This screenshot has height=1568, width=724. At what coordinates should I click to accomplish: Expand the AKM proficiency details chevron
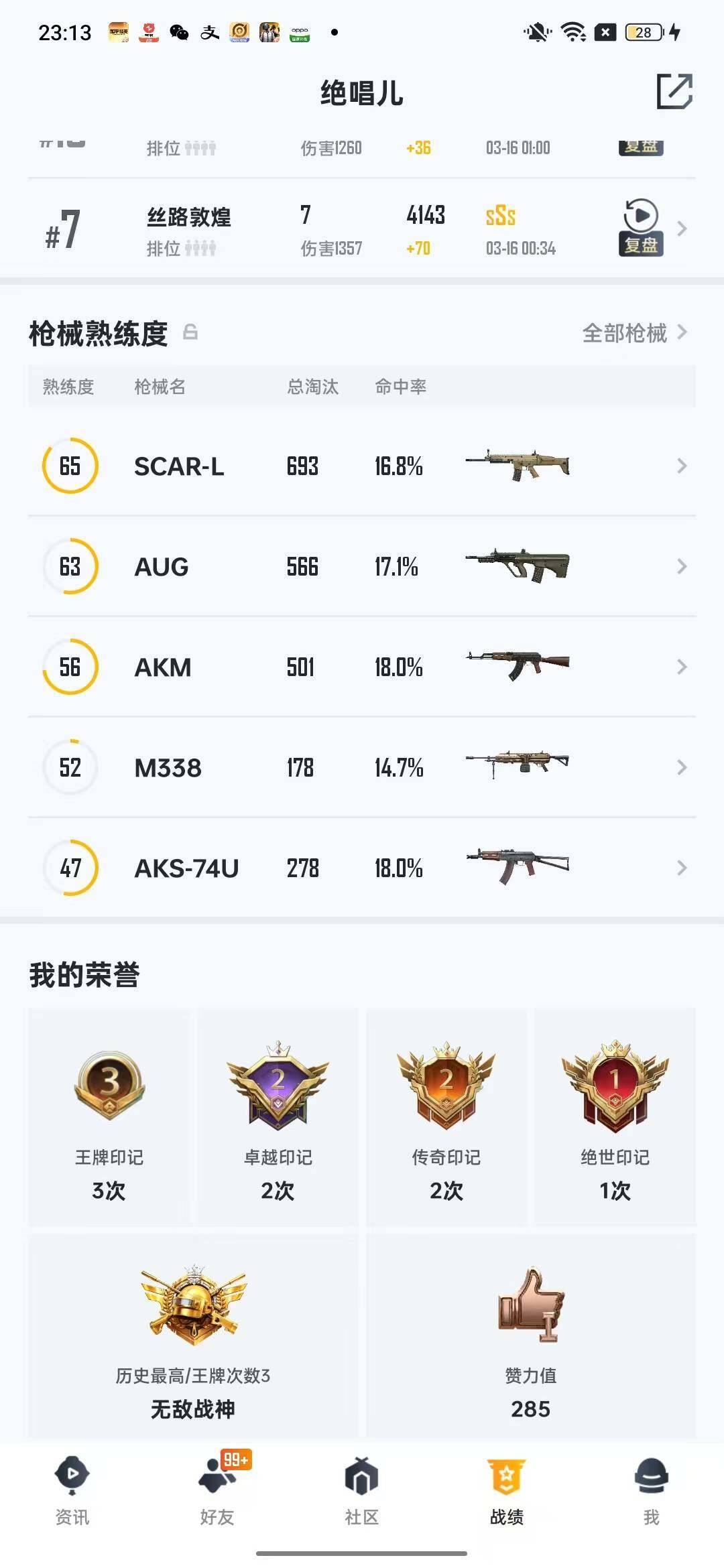click(x=681, y=667)
